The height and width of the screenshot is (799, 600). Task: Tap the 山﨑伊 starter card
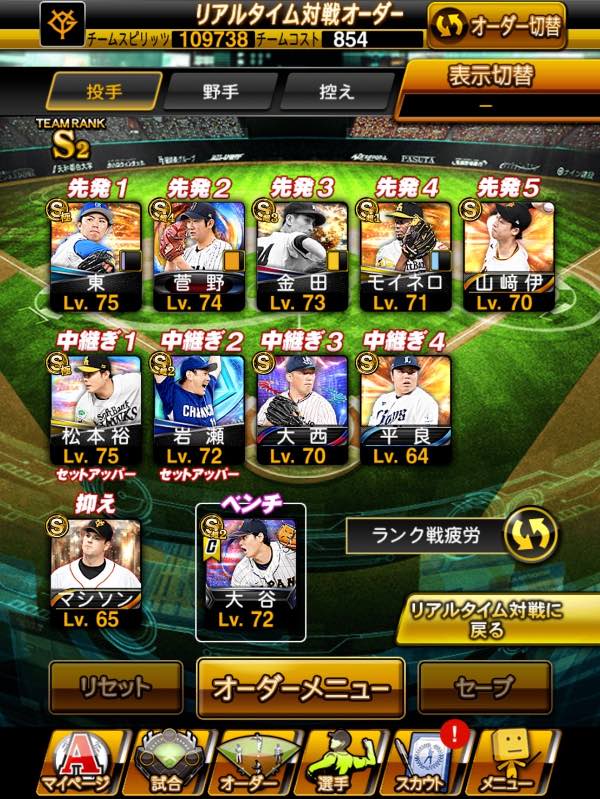[x=509, y=256]
